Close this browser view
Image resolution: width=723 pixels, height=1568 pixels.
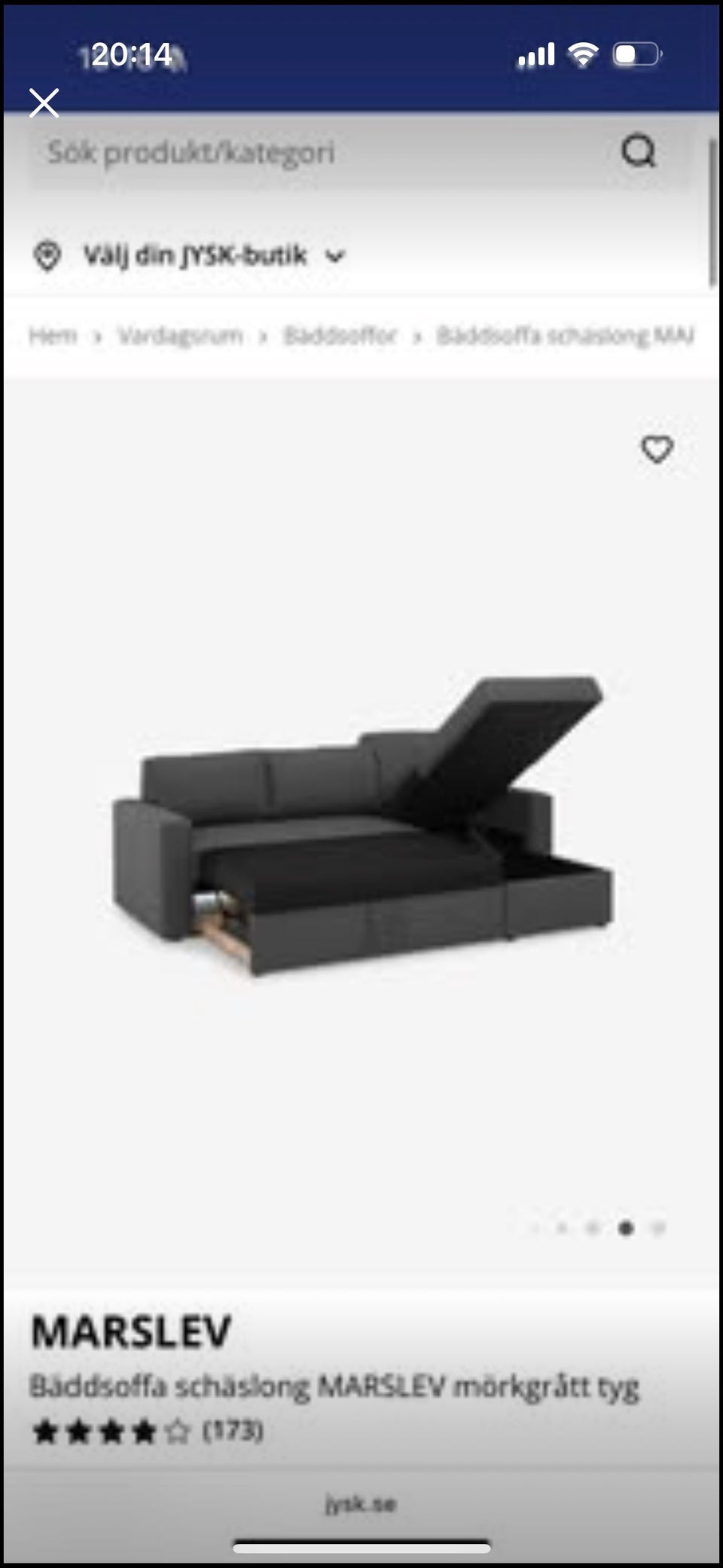tap(44, 103)
